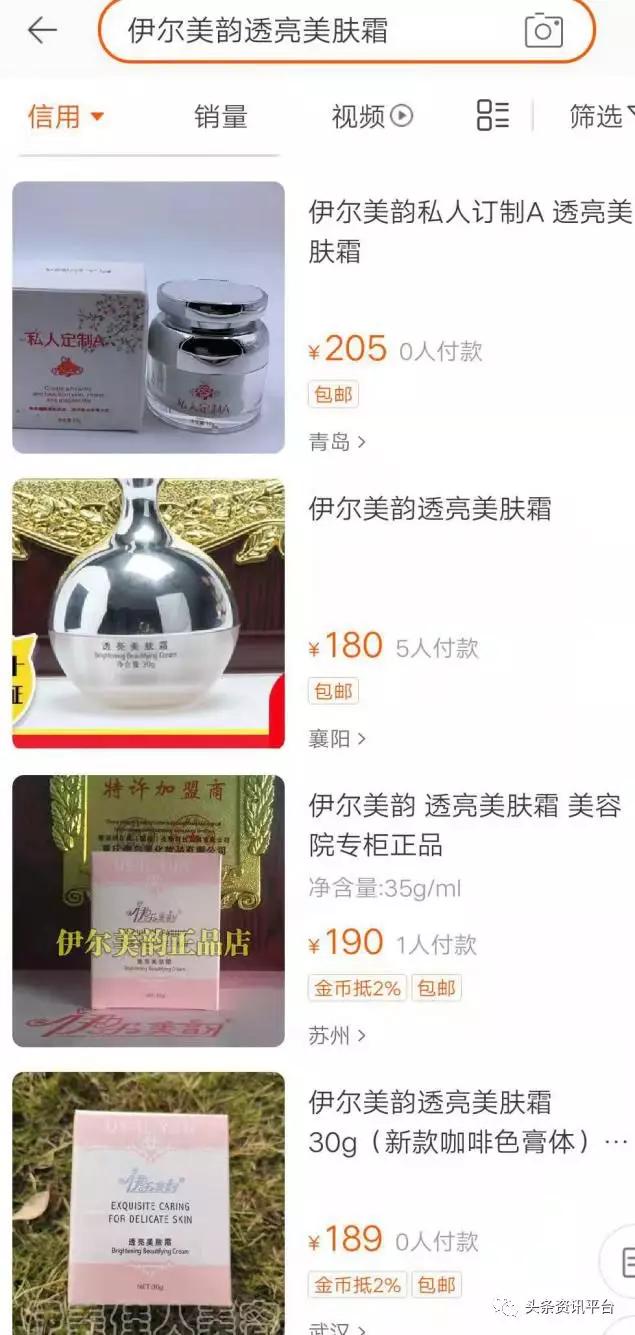The height and width of the screenshot is (1335, 635).
Task: Open the 苏州 seller location link
Action: tap(337, 1035)
